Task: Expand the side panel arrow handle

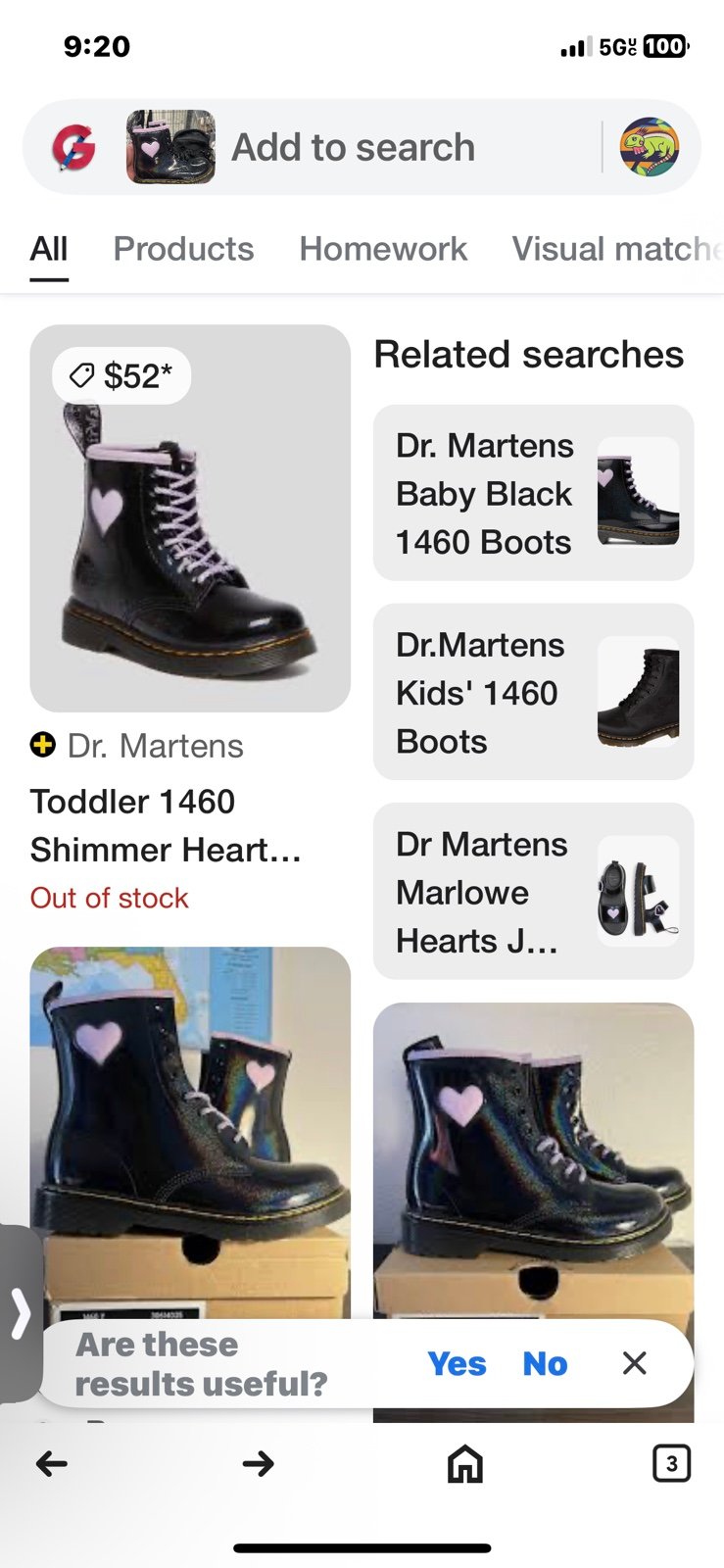Action: point(21,1313)
